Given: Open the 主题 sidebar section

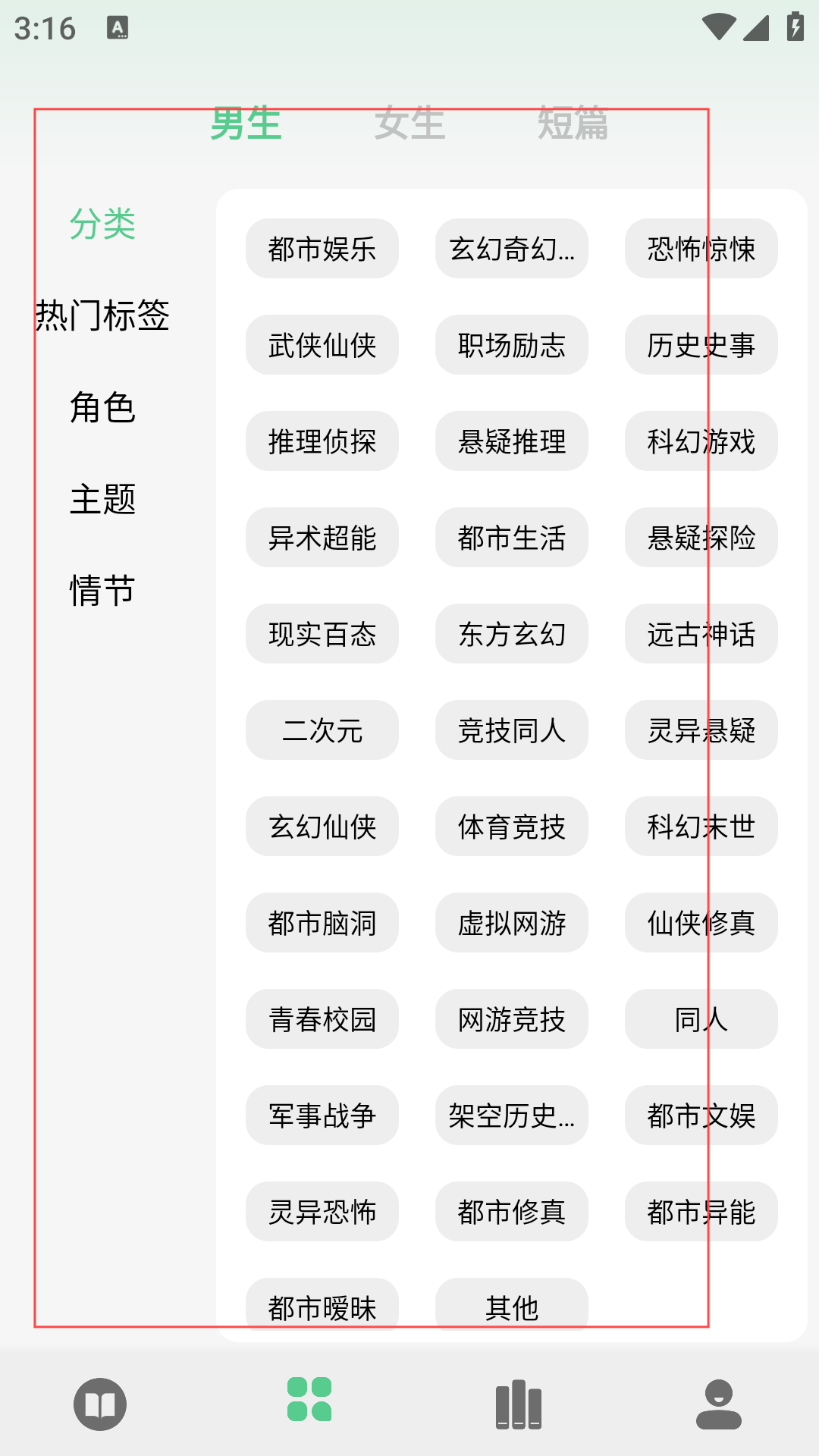Looking at the screenshot, I should pyautogui.click(x=102, y=499).
